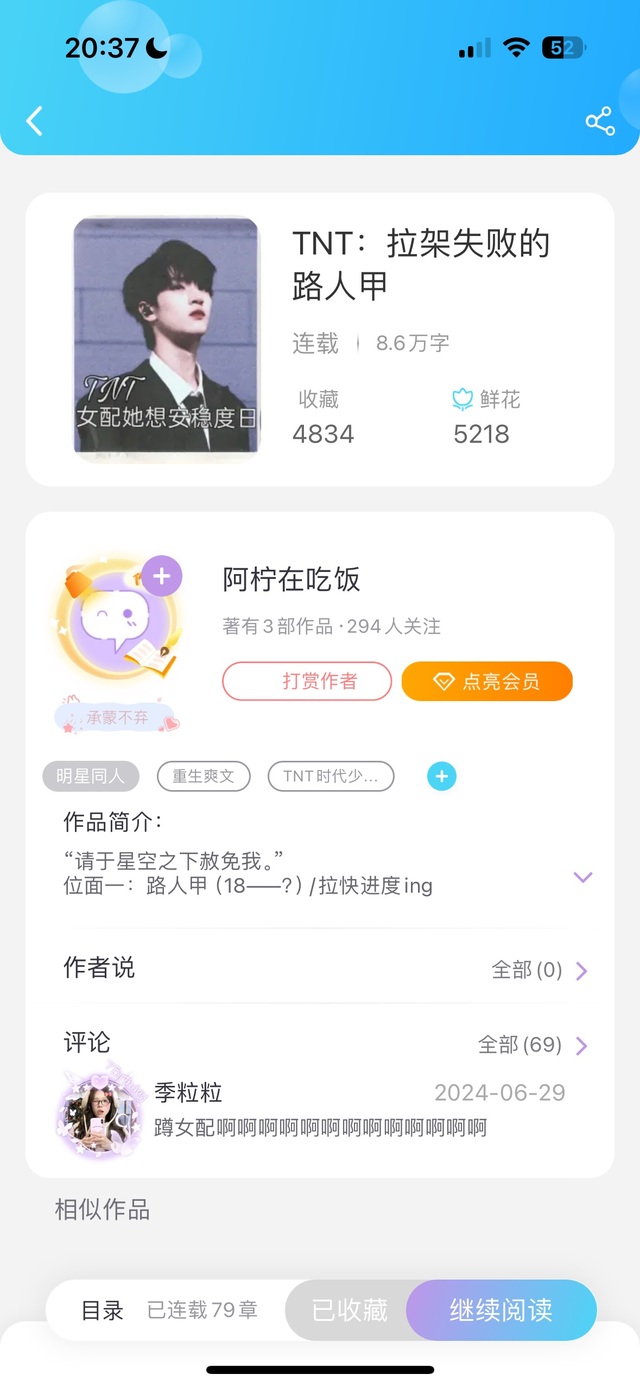
Task: Tap the 已收藏 button to unfavorite
Action: tap(349, 1310)
